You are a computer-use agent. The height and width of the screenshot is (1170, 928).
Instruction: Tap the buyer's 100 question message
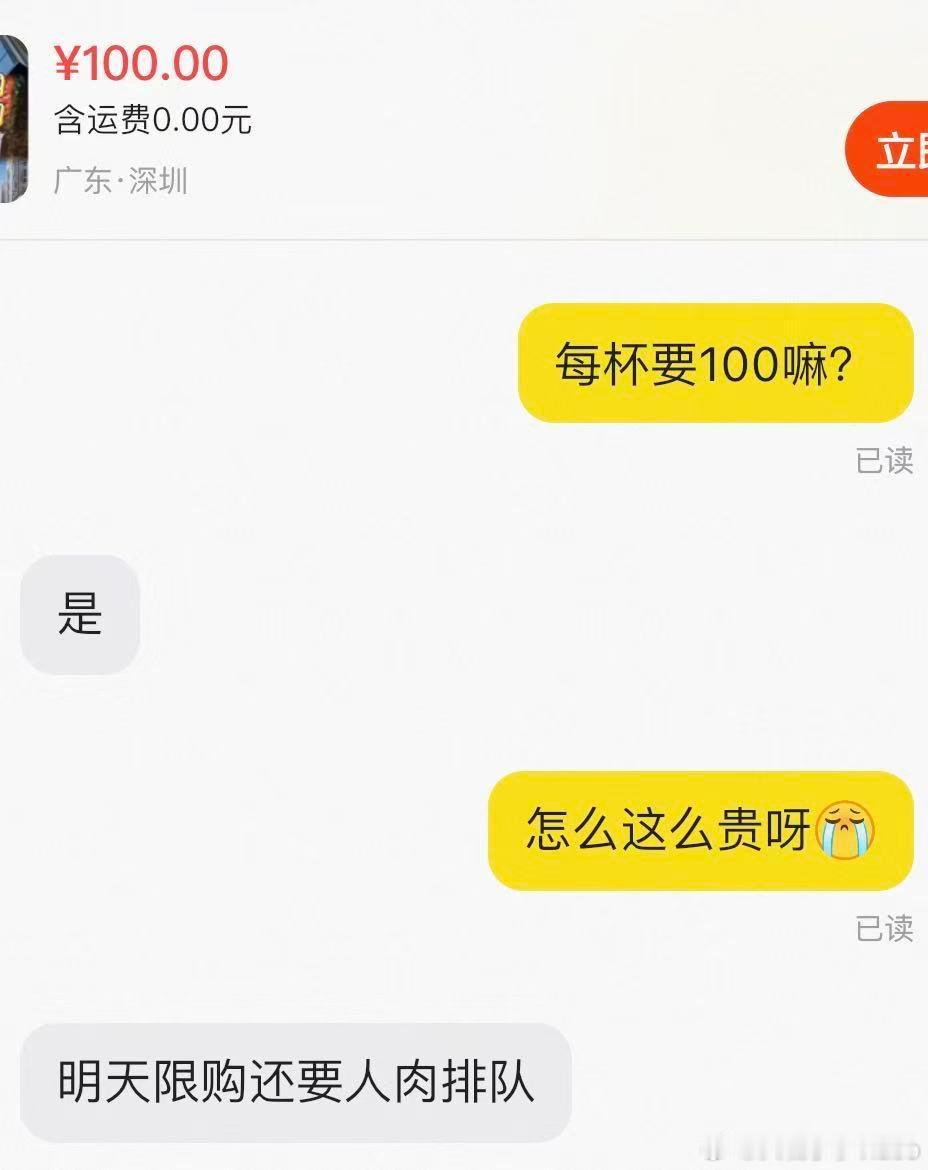tap(715, 363)
